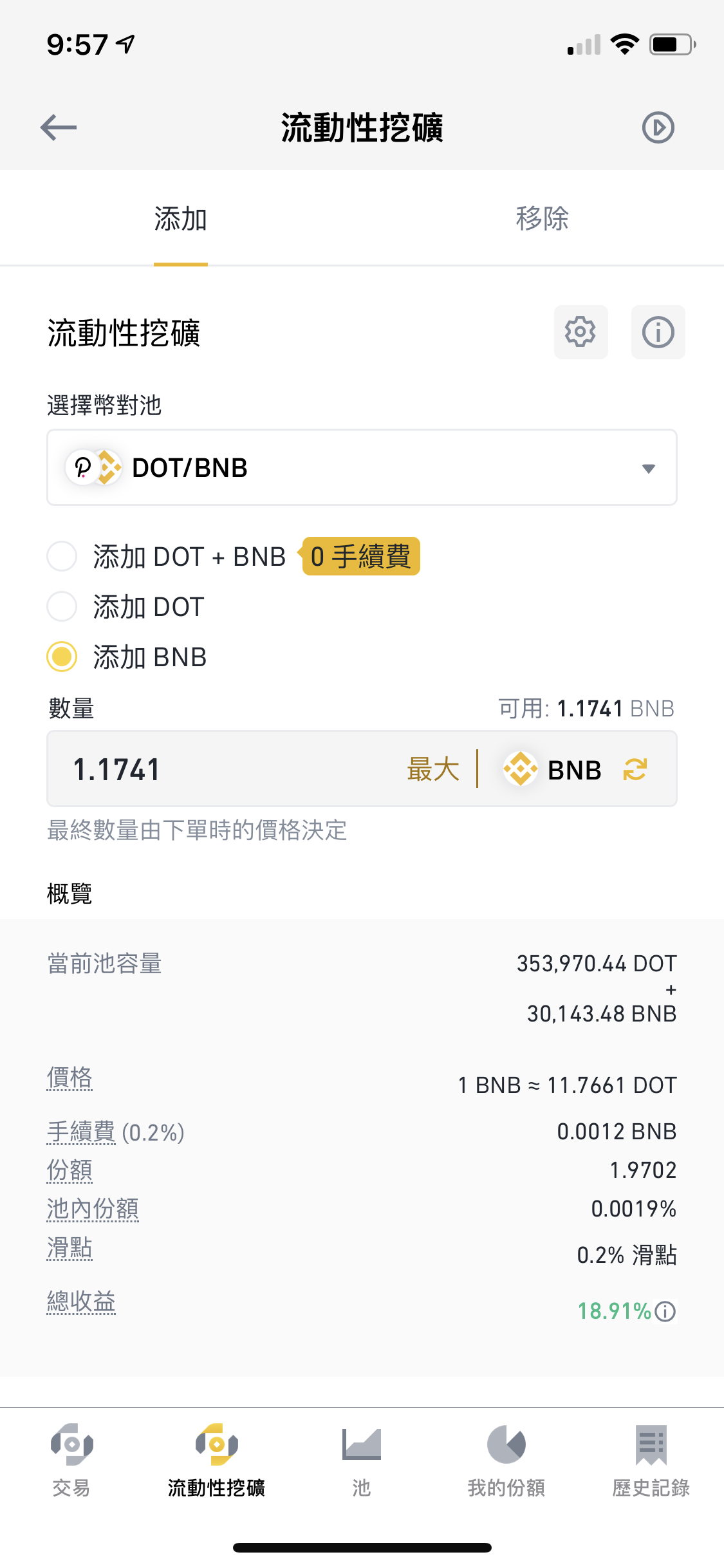This screenshot has height=1568, width=724.
Task: Show the 總收益 info tooltip icon
Action: click(665, 1311)
